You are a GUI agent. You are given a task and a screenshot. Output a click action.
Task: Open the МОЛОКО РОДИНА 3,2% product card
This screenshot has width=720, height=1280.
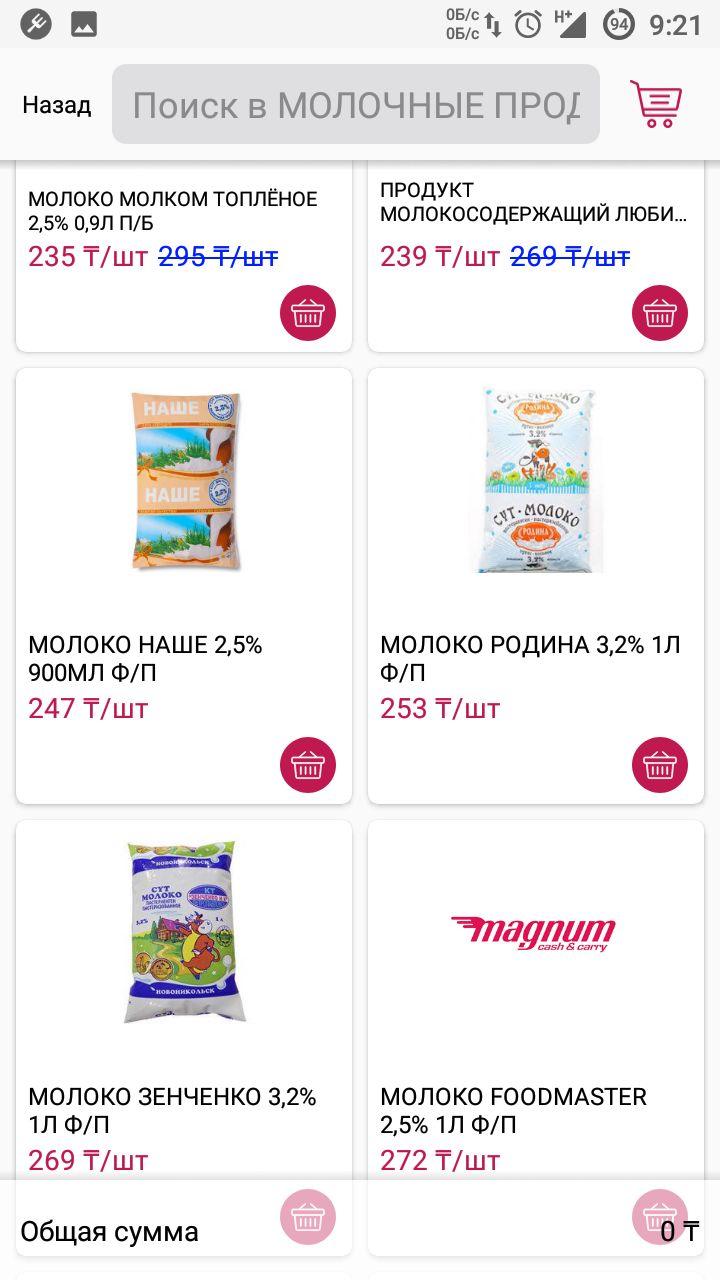(x=536, y=586)
